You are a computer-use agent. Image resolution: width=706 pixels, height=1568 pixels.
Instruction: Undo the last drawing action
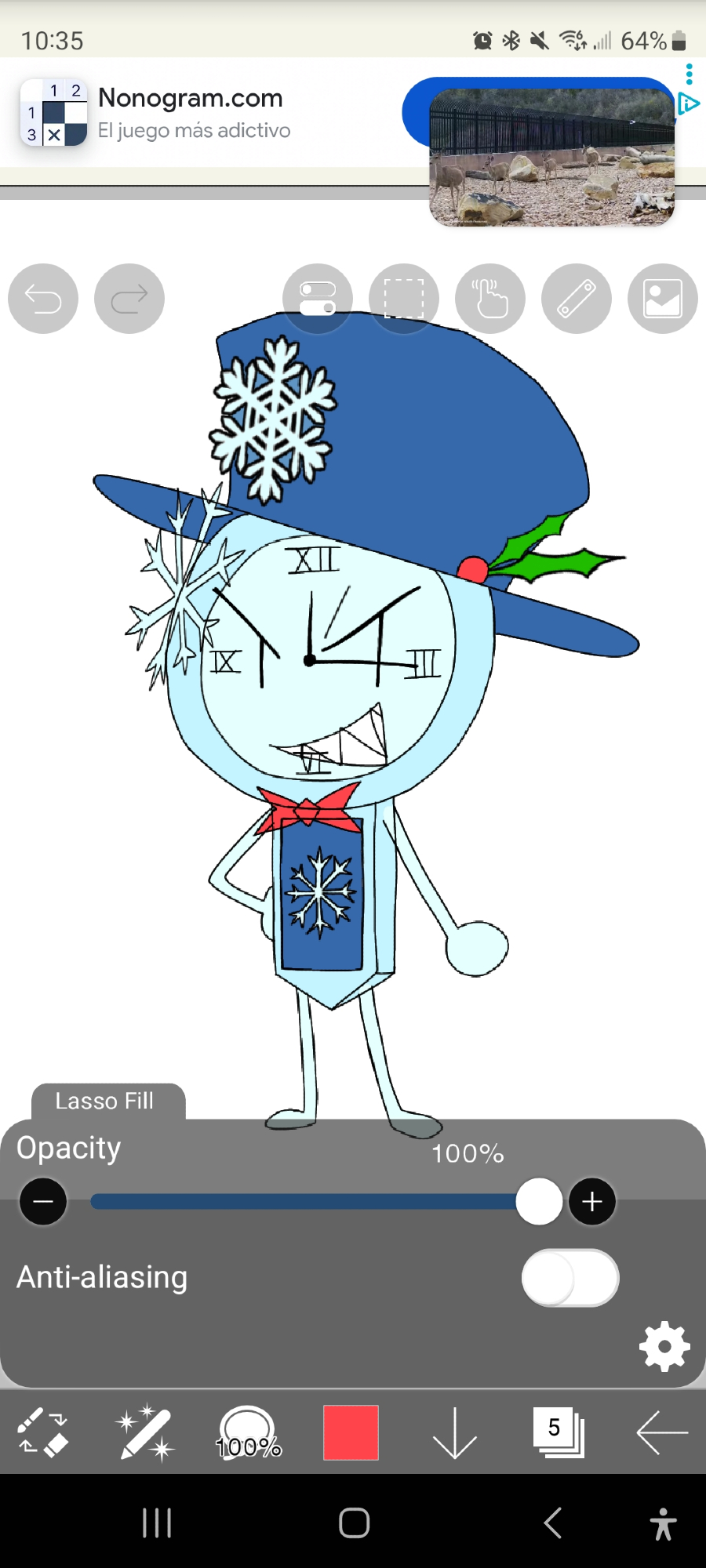coord(43,299)
